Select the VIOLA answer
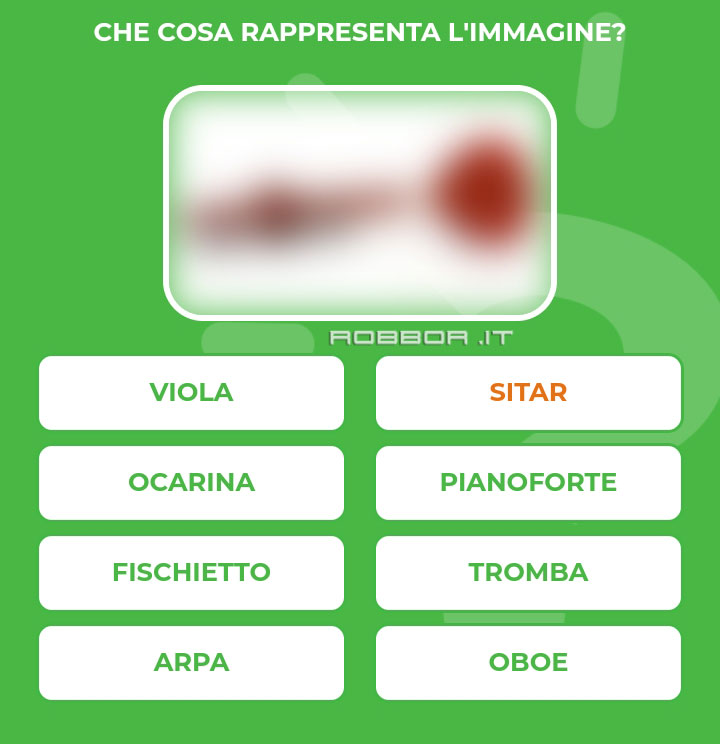Viewport: 720px width, 744px height. click(191, 393)
